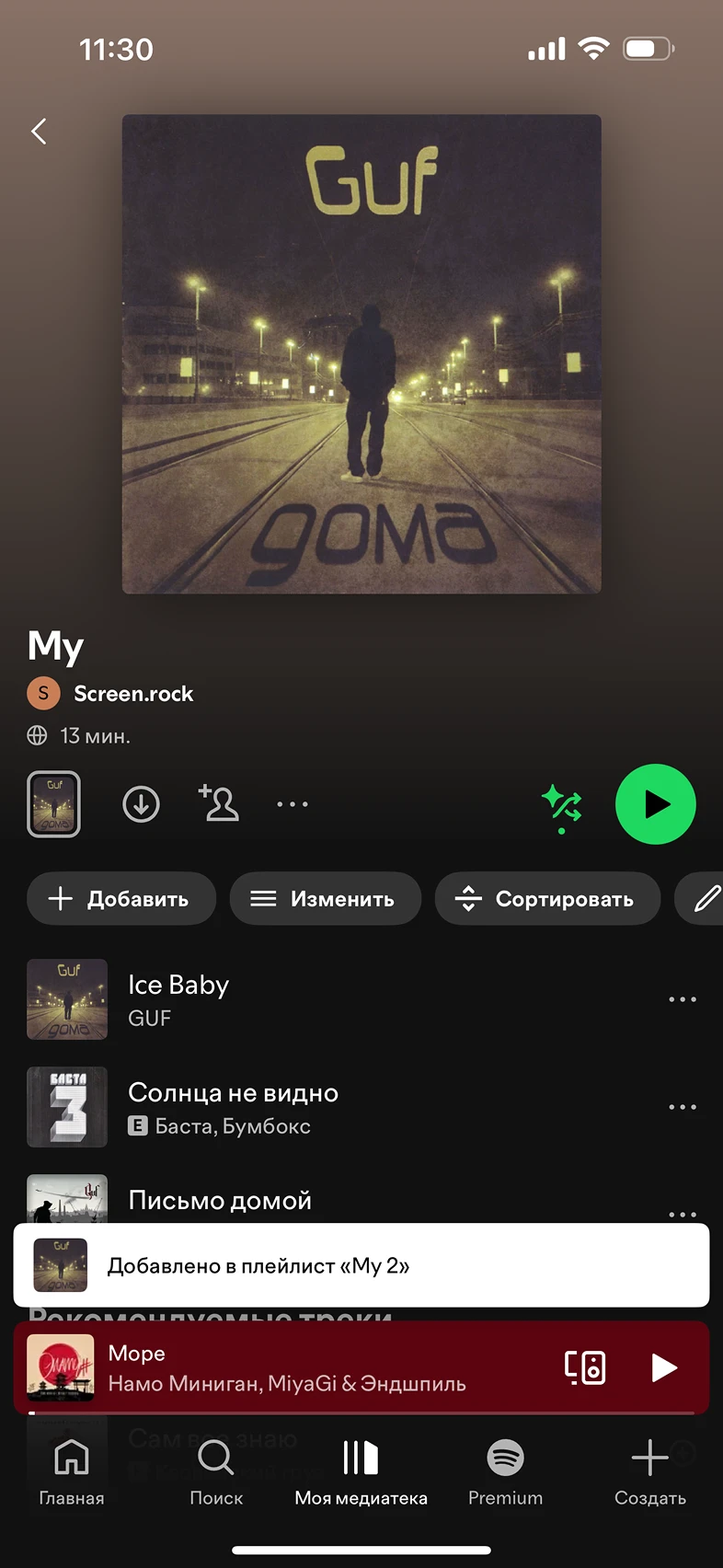Open the playlist's three-dot options menu
This screenshot has height=1568, width=723.
point(293,804)
